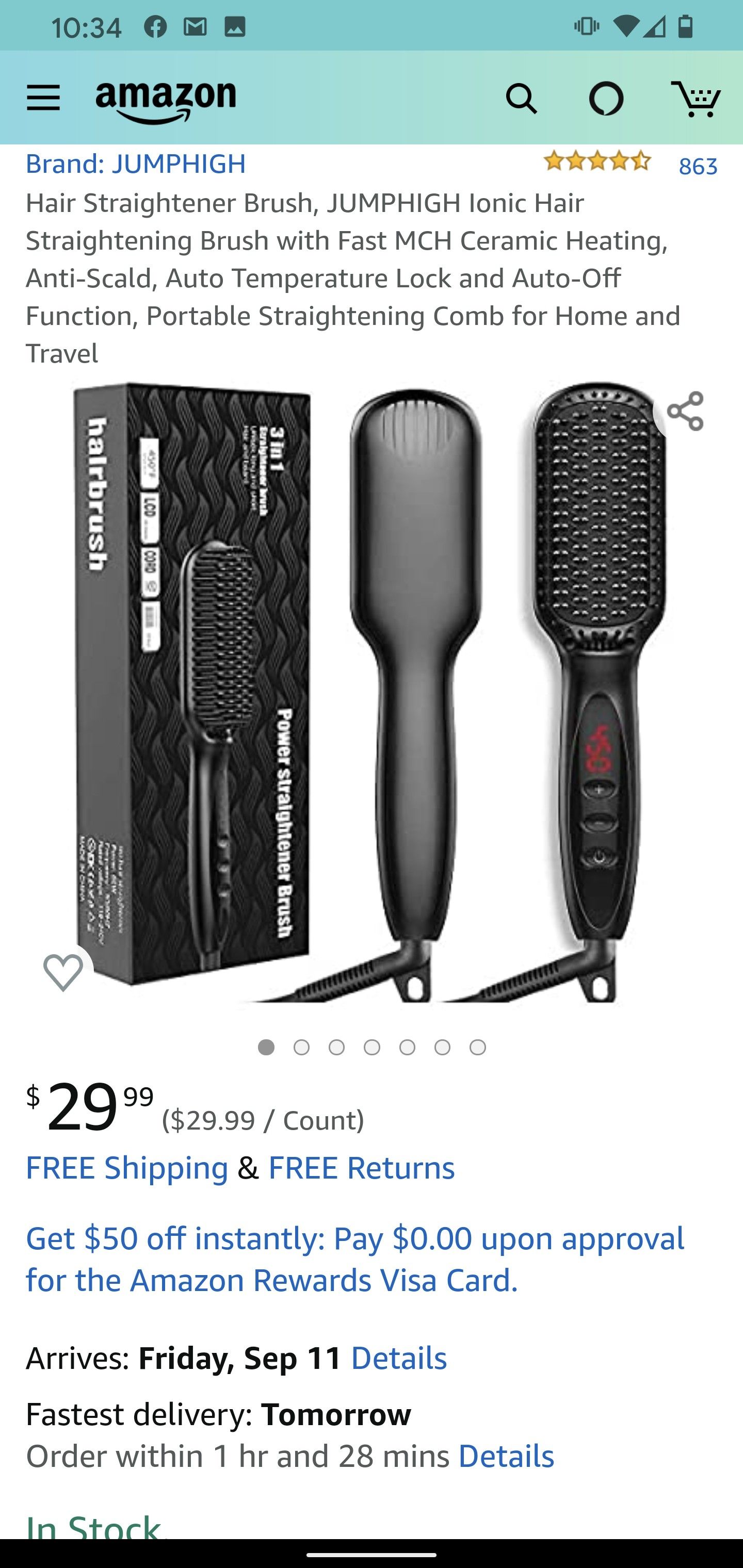743x1568 pixels.
Task: Expand Details for fastest delivery
Action: (507, 1455)
